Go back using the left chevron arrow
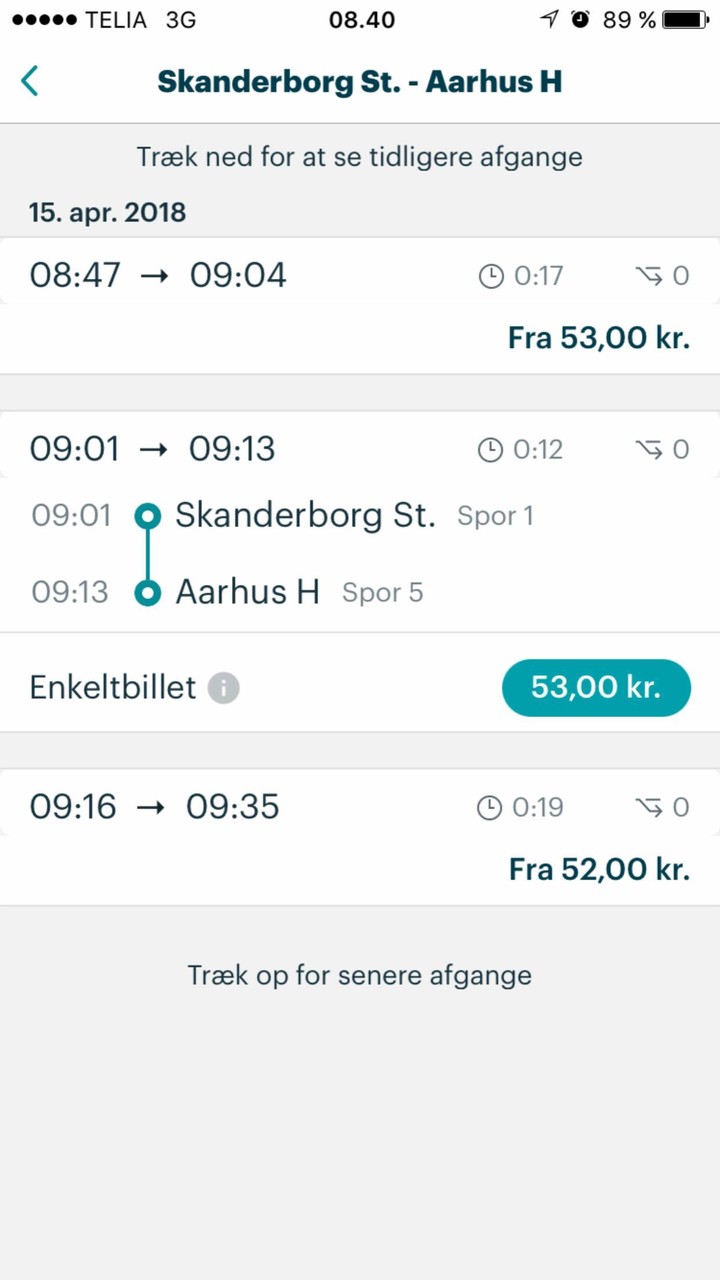720x1280 pixels. pyautogui.click(x=29, y=80)
